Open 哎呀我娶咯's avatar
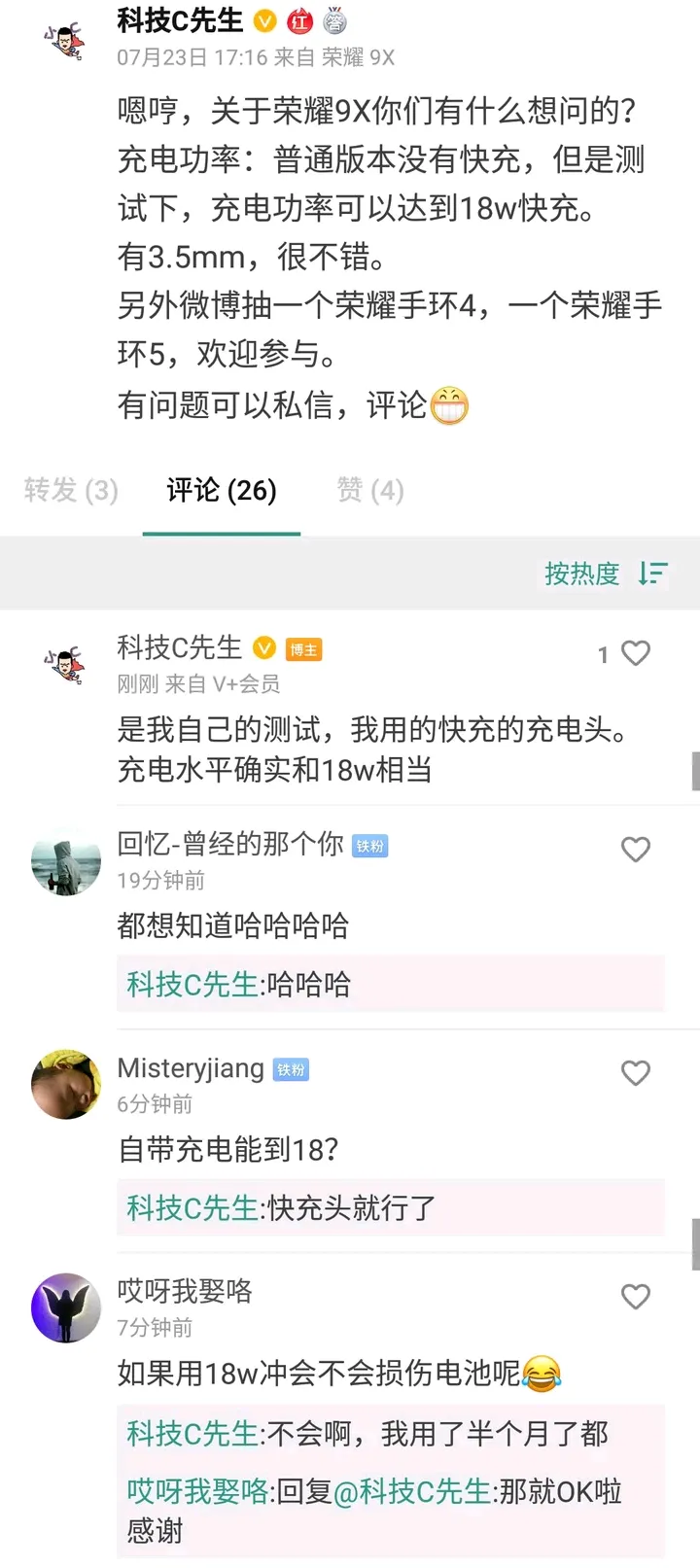The height and width of the screenshot is (1568, 700). pos(66,1307)
